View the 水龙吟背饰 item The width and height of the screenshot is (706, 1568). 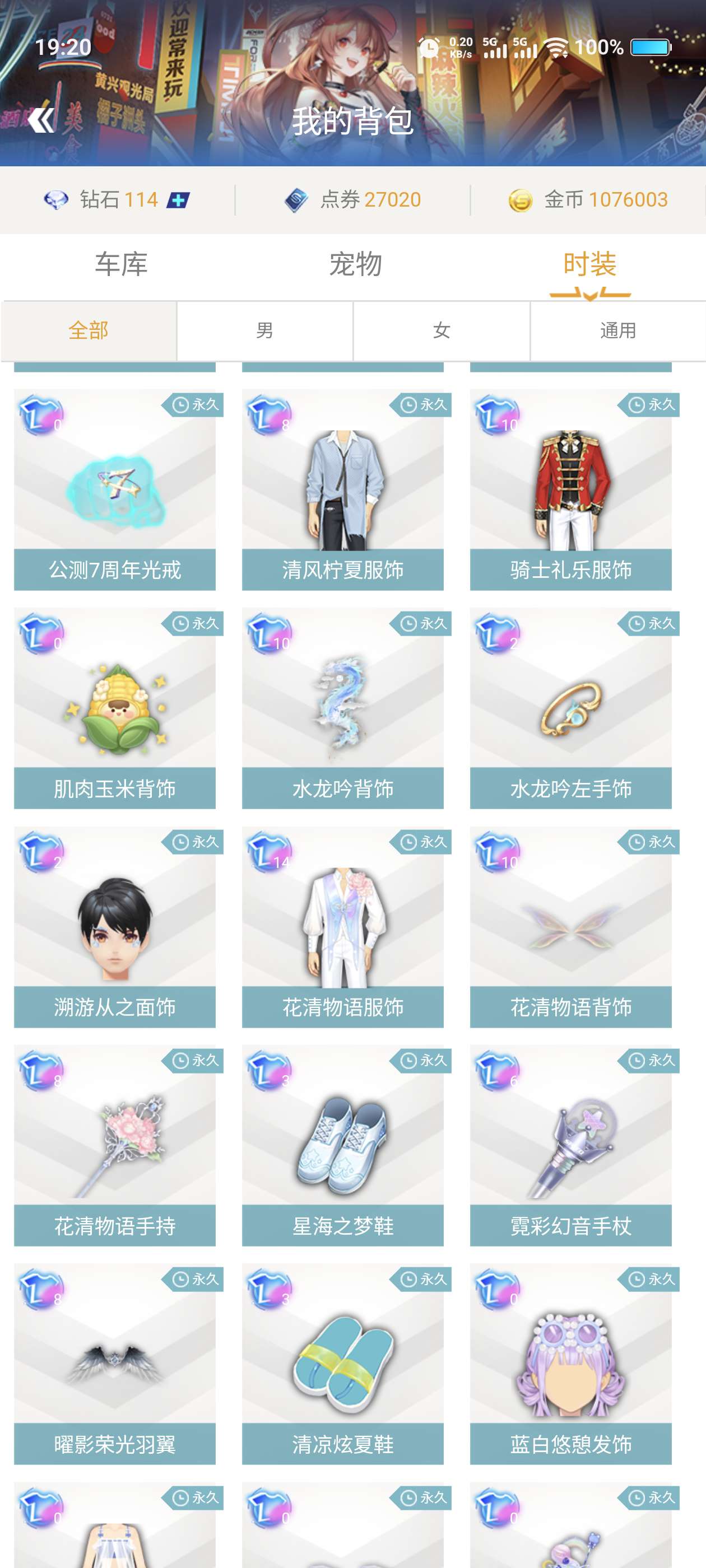342,708
